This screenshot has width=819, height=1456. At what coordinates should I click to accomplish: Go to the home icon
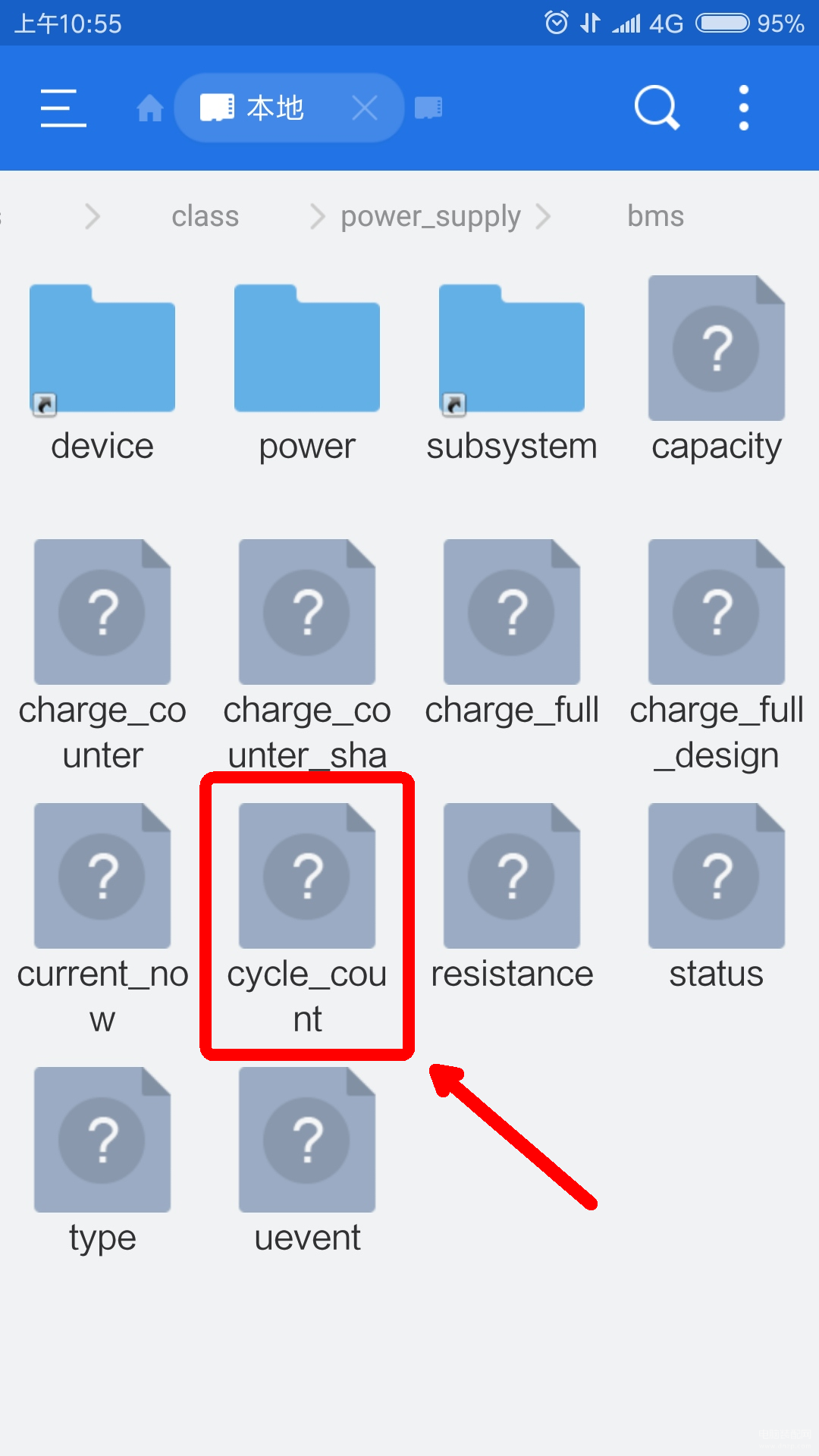click(149, 108)
